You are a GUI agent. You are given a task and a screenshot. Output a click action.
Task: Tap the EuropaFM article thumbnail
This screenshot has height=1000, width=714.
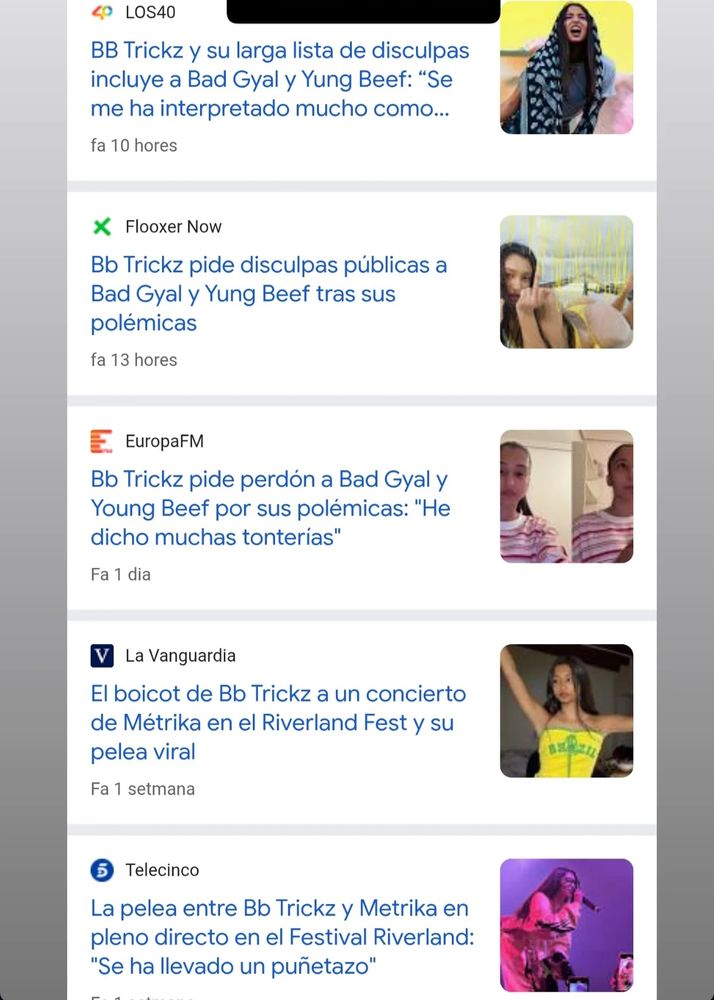pos(566,496)
